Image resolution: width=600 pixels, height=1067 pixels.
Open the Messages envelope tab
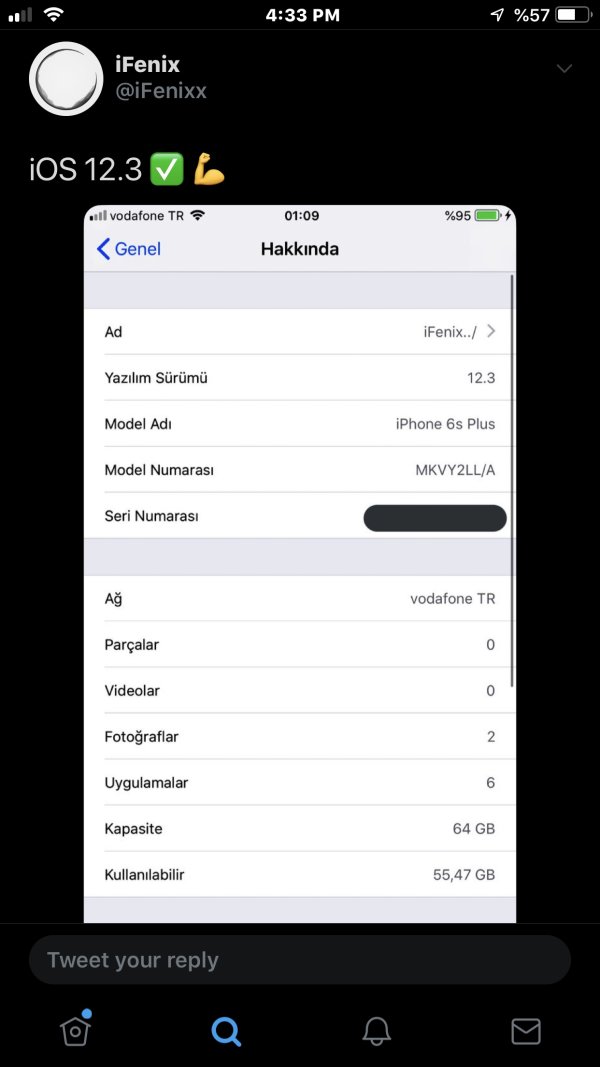pyautogui.click(x=526, y=1031)
